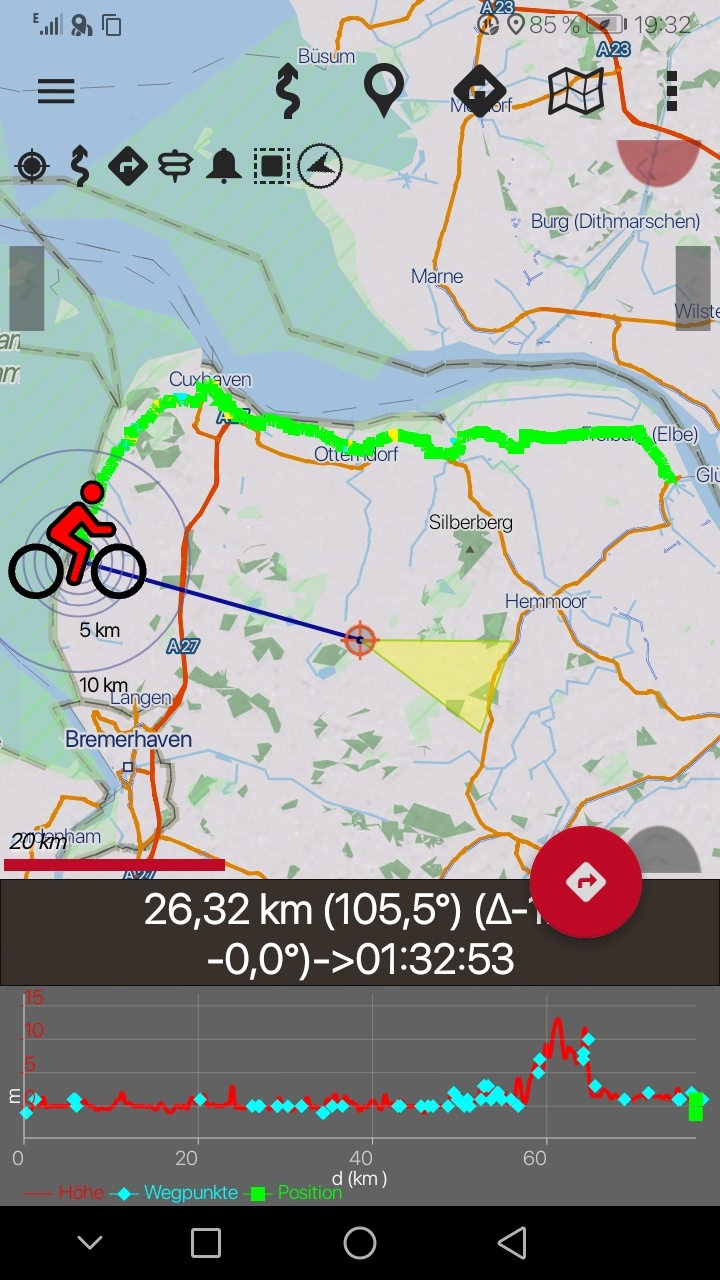Center the map with the crosshair icon
Viewport: 720px width, 1280px height.
(x=32, y=166)
